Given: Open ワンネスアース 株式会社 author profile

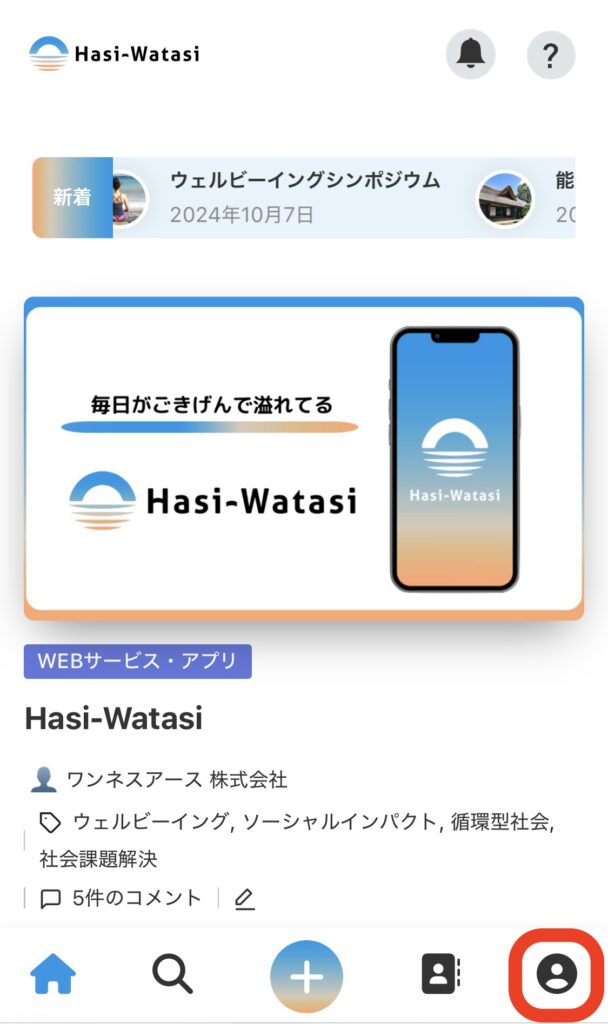Looking at the screenshot, I should pos(176,779).
